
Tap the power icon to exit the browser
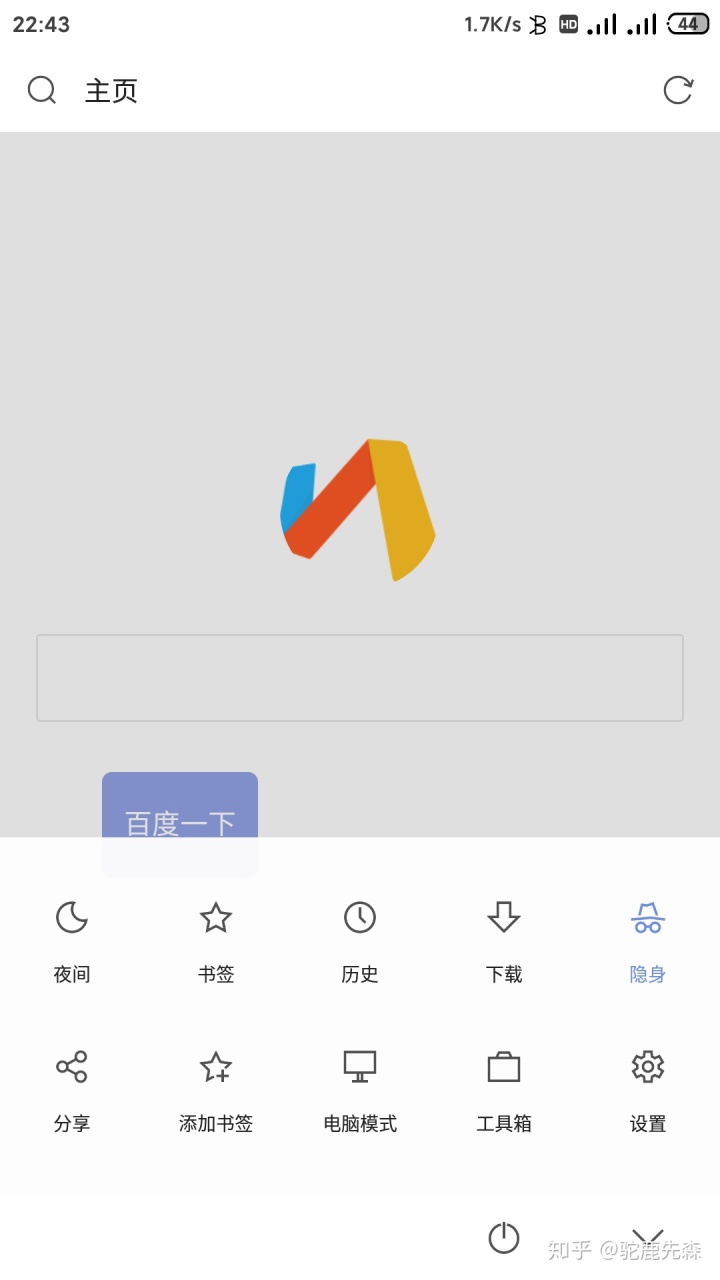pos(504,1238)
